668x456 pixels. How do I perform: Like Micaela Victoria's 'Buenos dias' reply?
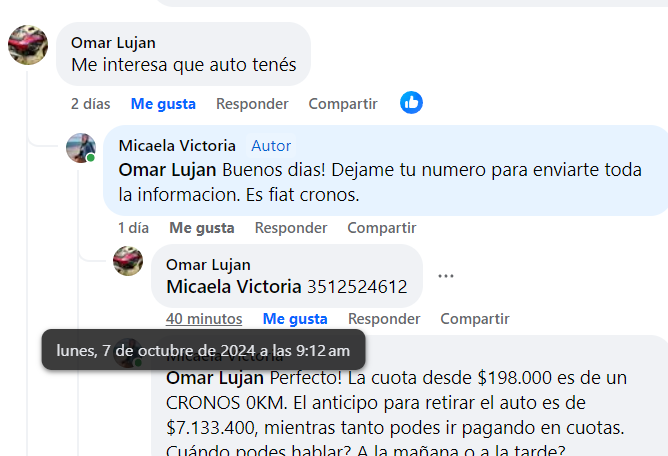click(x=202, y=228)
